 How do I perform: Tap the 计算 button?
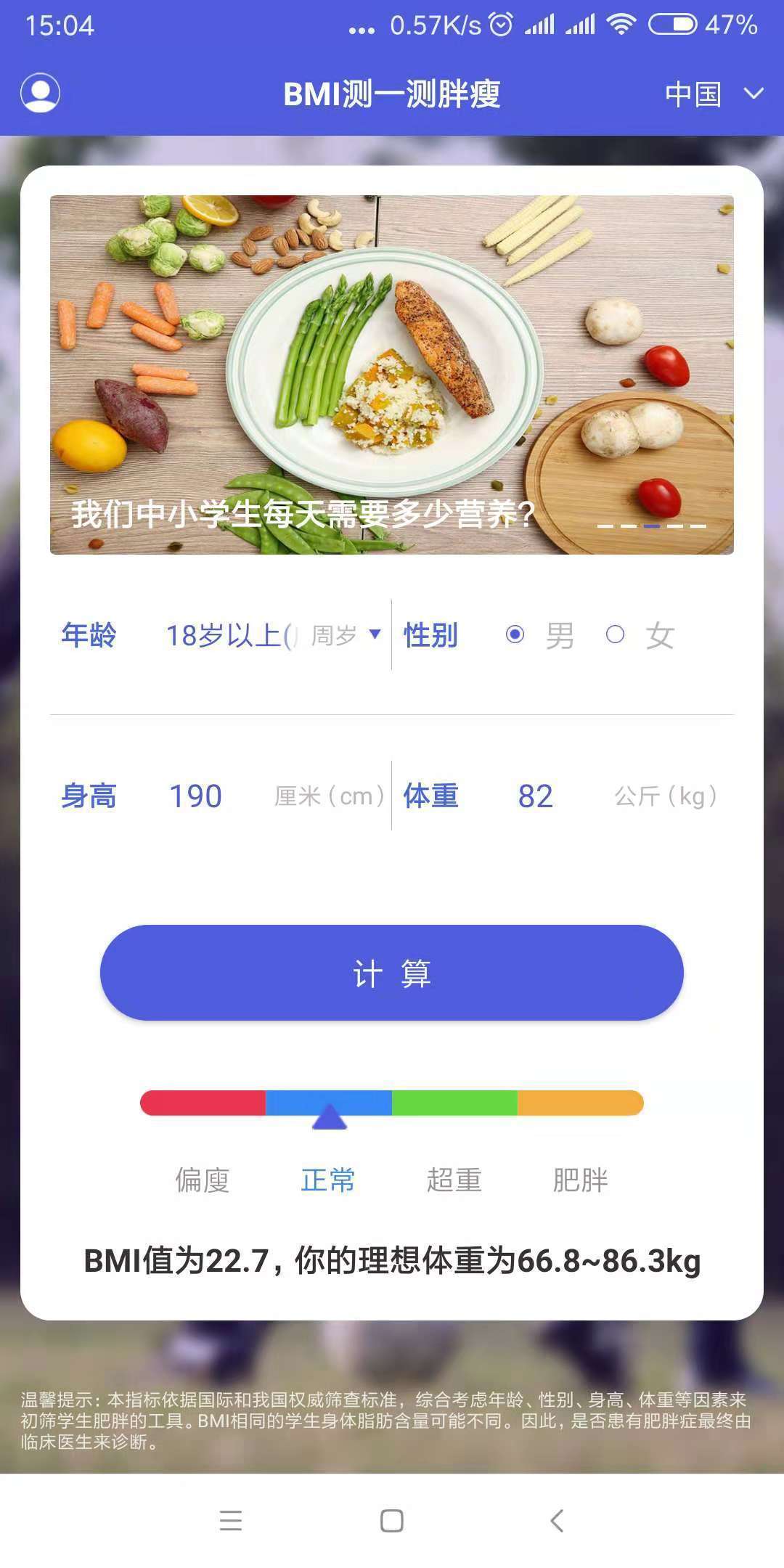[x=391, y=973]
